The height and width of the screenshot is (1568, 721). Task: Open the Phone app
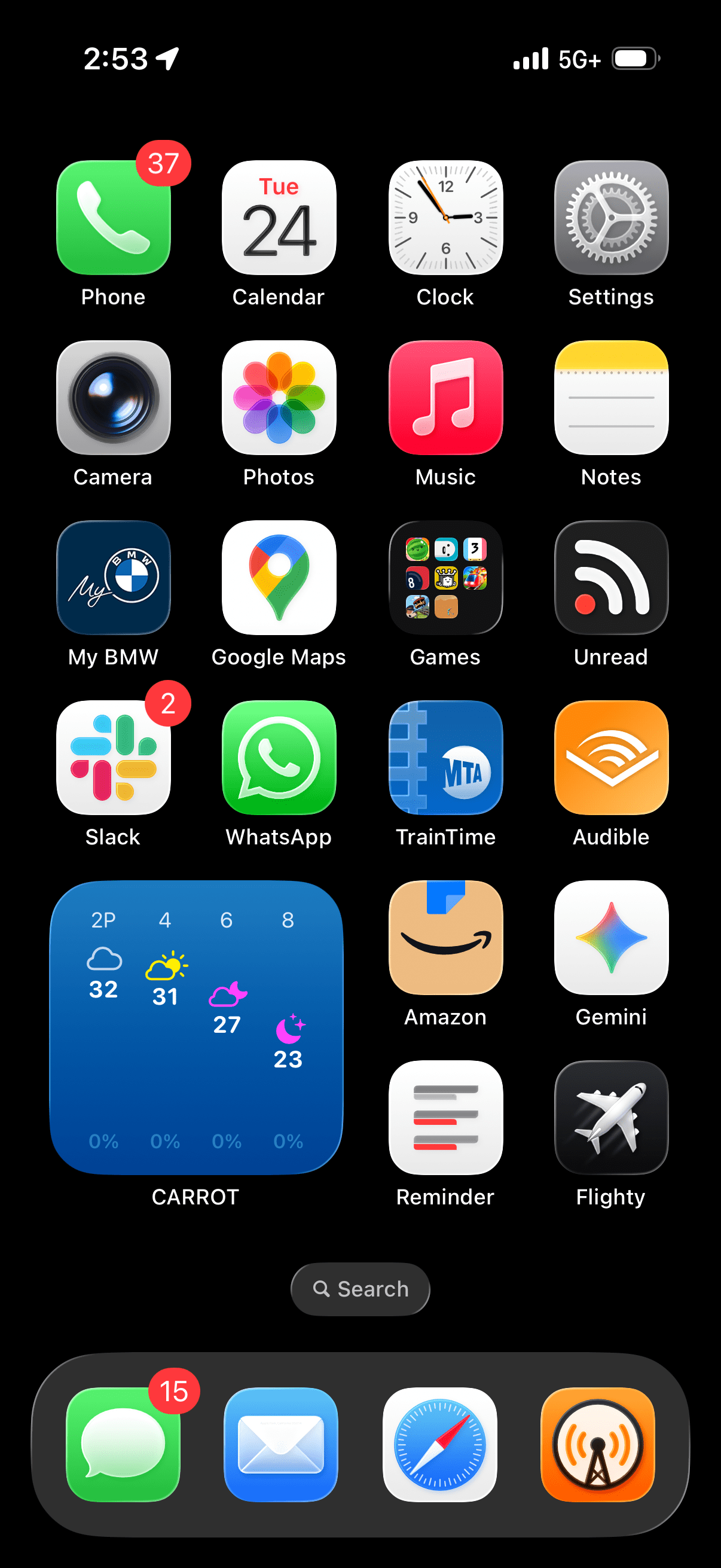tap(113, 217)
